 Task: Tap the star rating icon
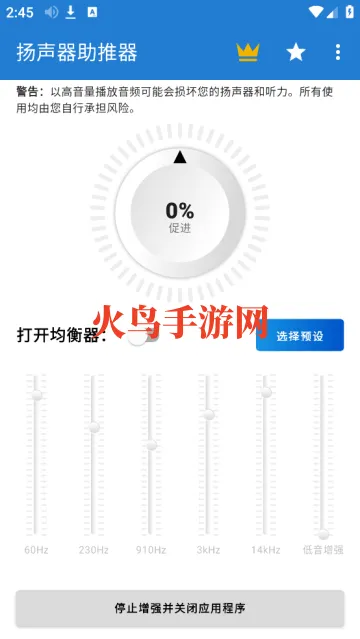pyautogui.click(x=296, y=53)
